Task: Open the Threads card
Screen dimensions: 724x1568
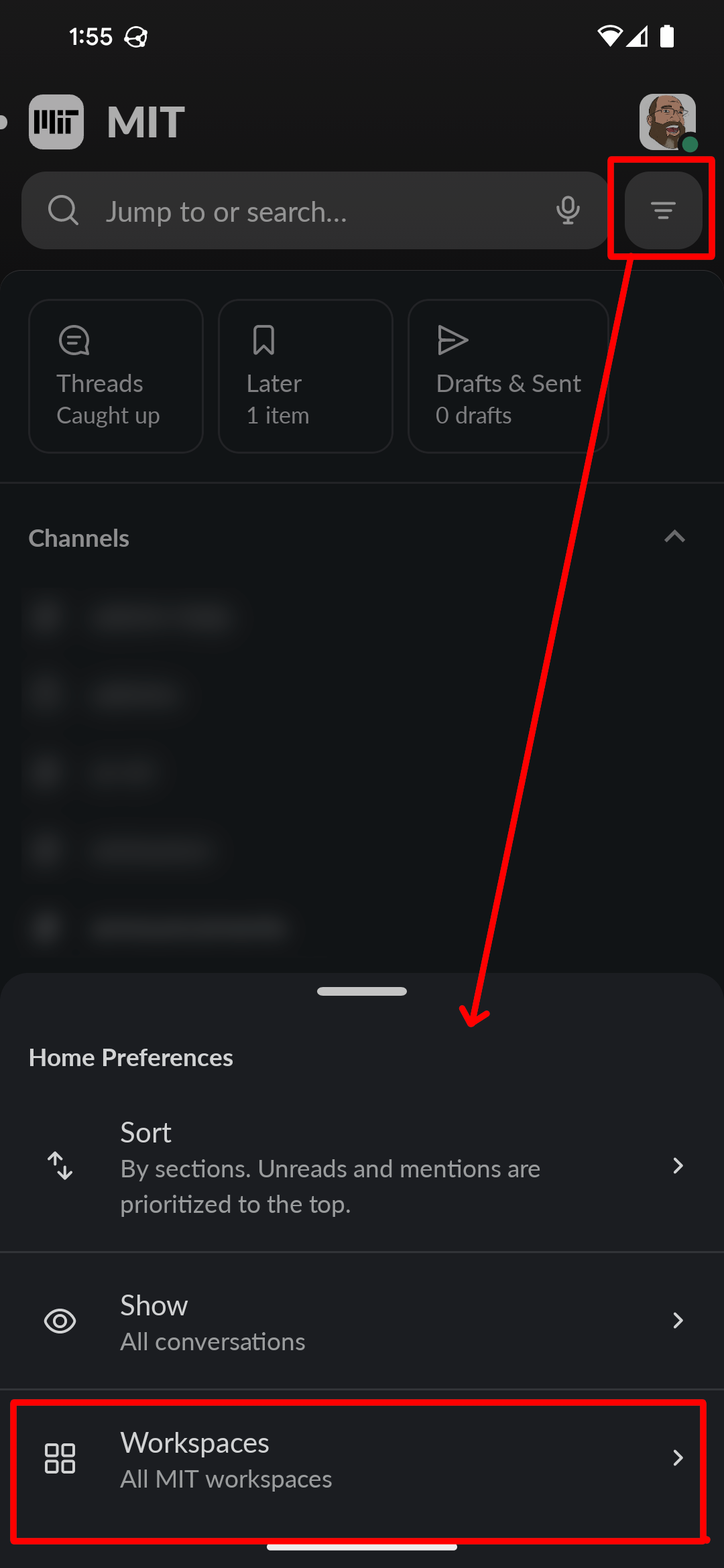Action: [116, 376]
